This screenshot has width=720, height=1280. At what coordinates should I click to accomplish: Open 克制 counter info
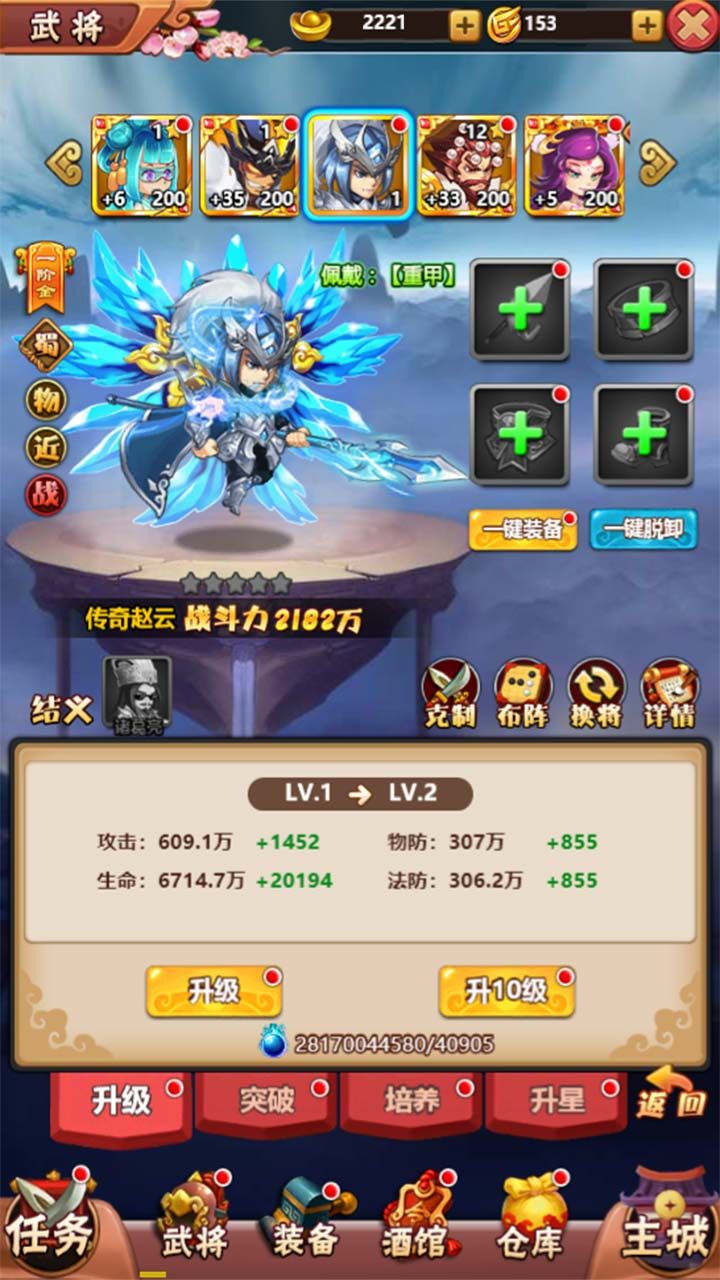pyautogui.click(x=450, y=694)
